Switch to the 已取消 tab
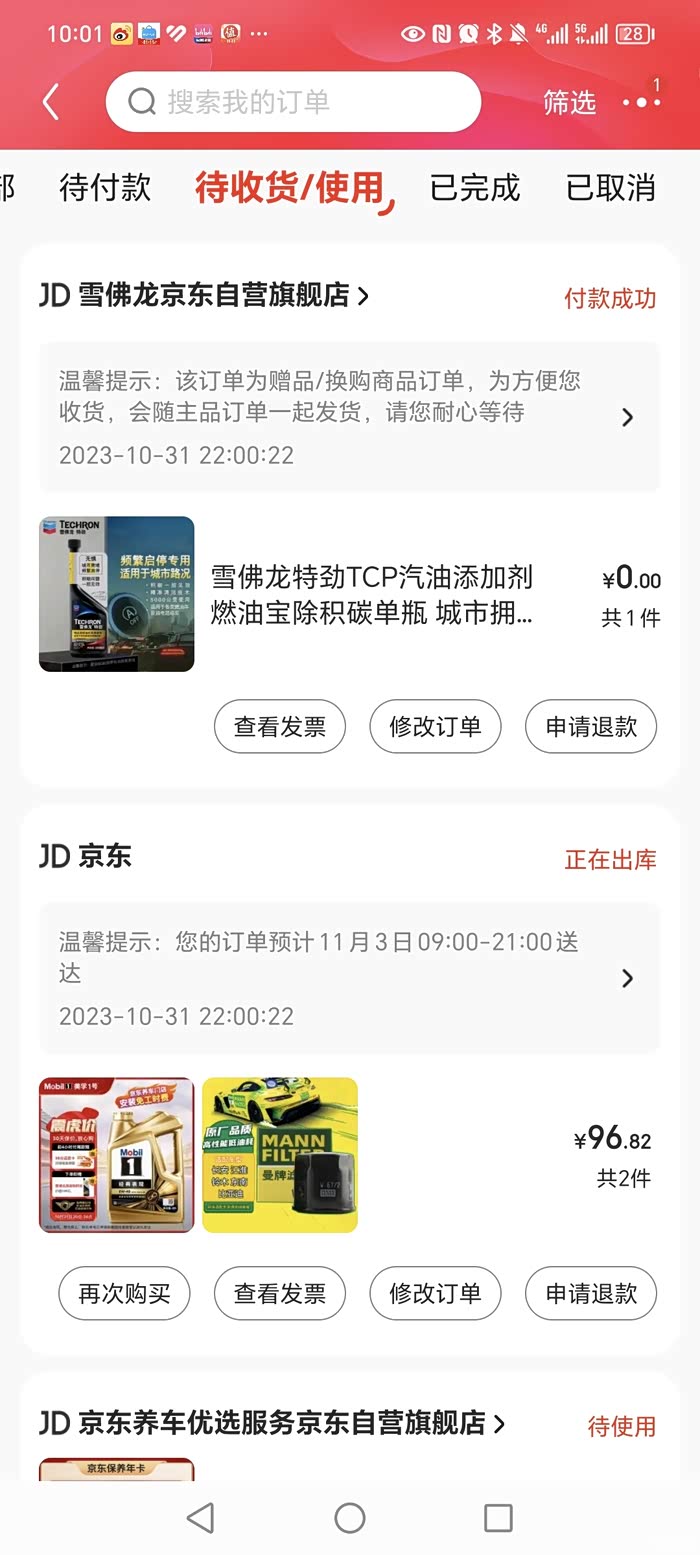This screenshot has width=700, height=1555. (611, 187)
